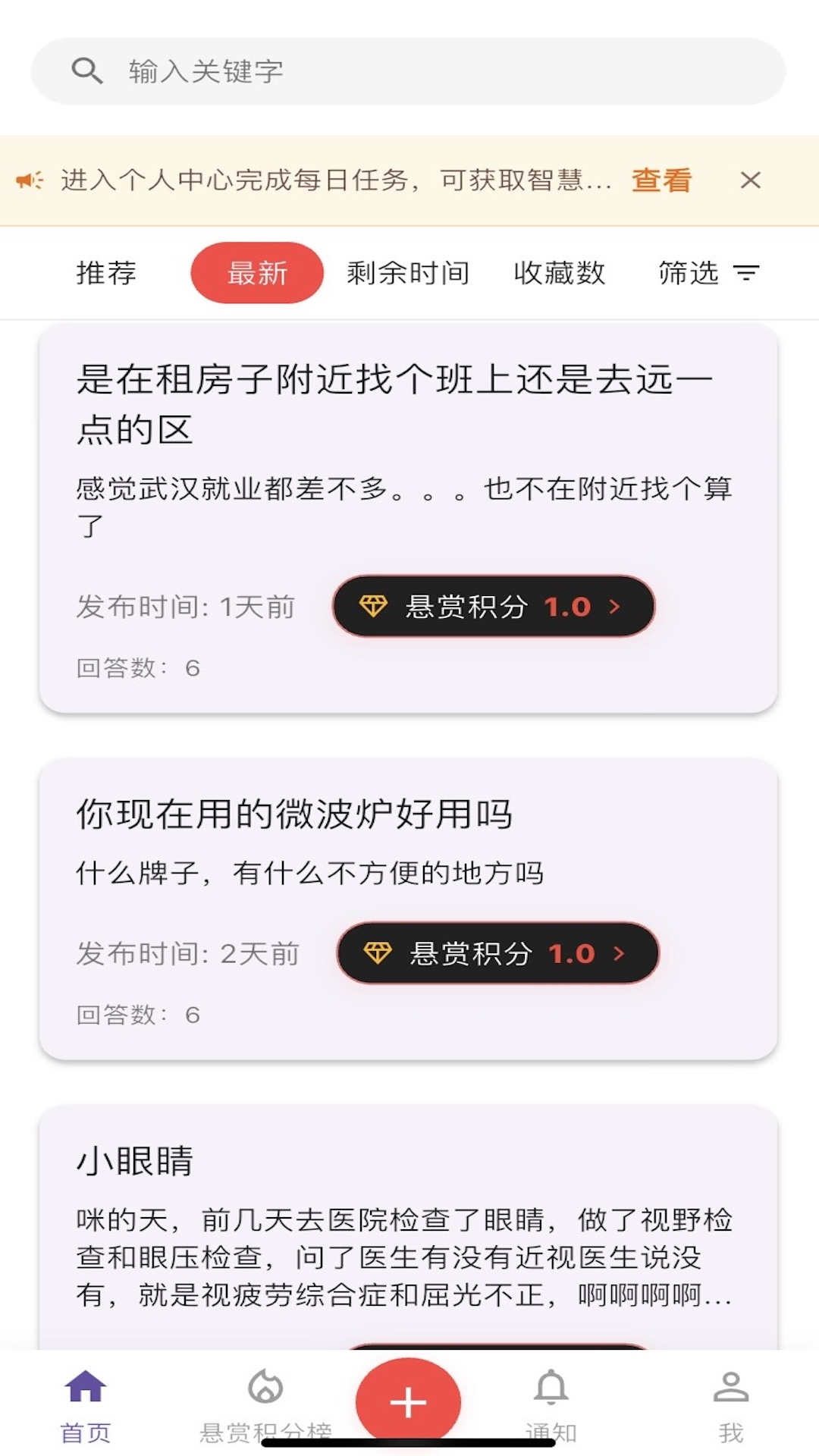Click the filter funnel icon beside 筛选

point(746,273)
